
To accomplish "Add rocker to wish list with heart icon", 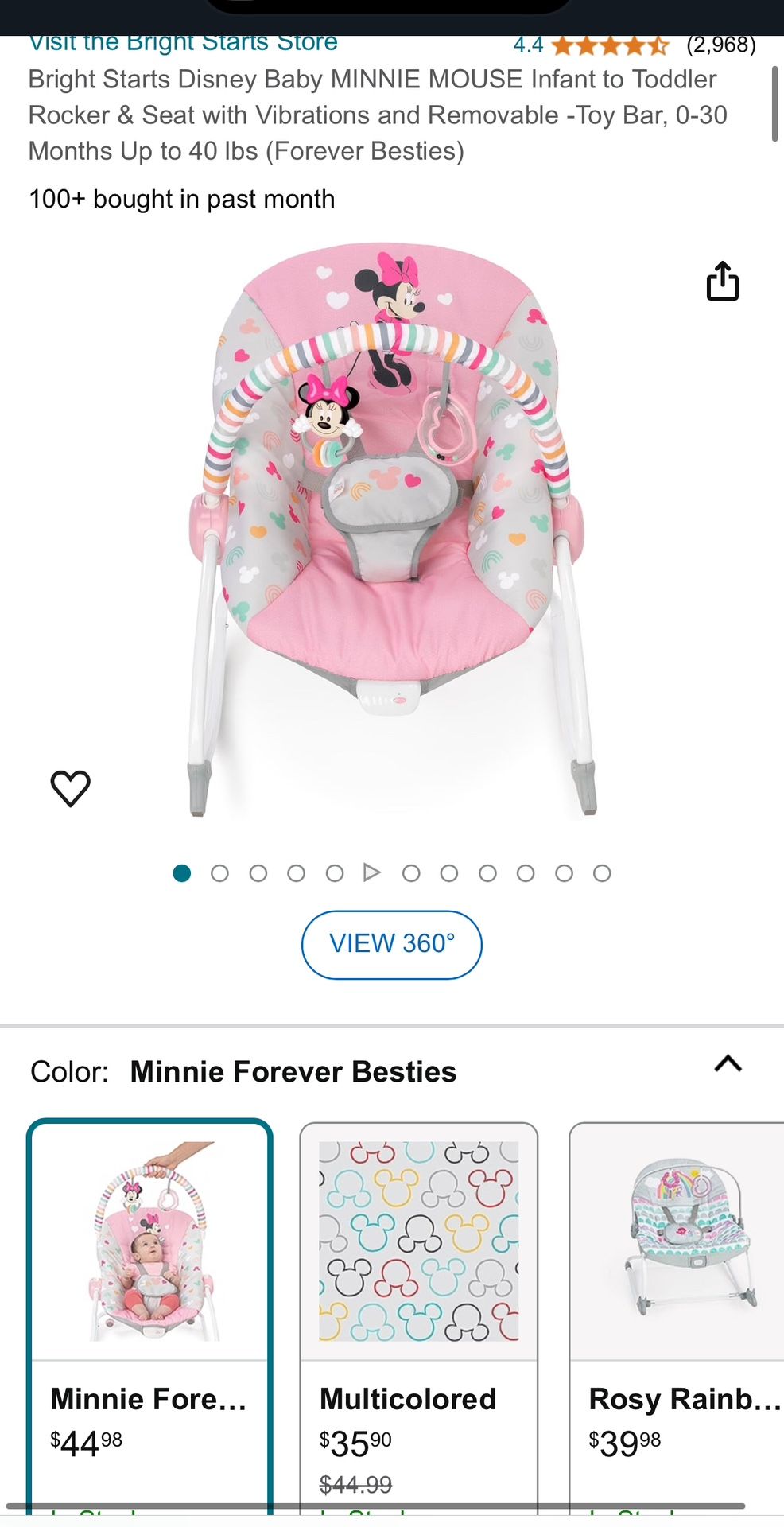I will click(71, 788).
